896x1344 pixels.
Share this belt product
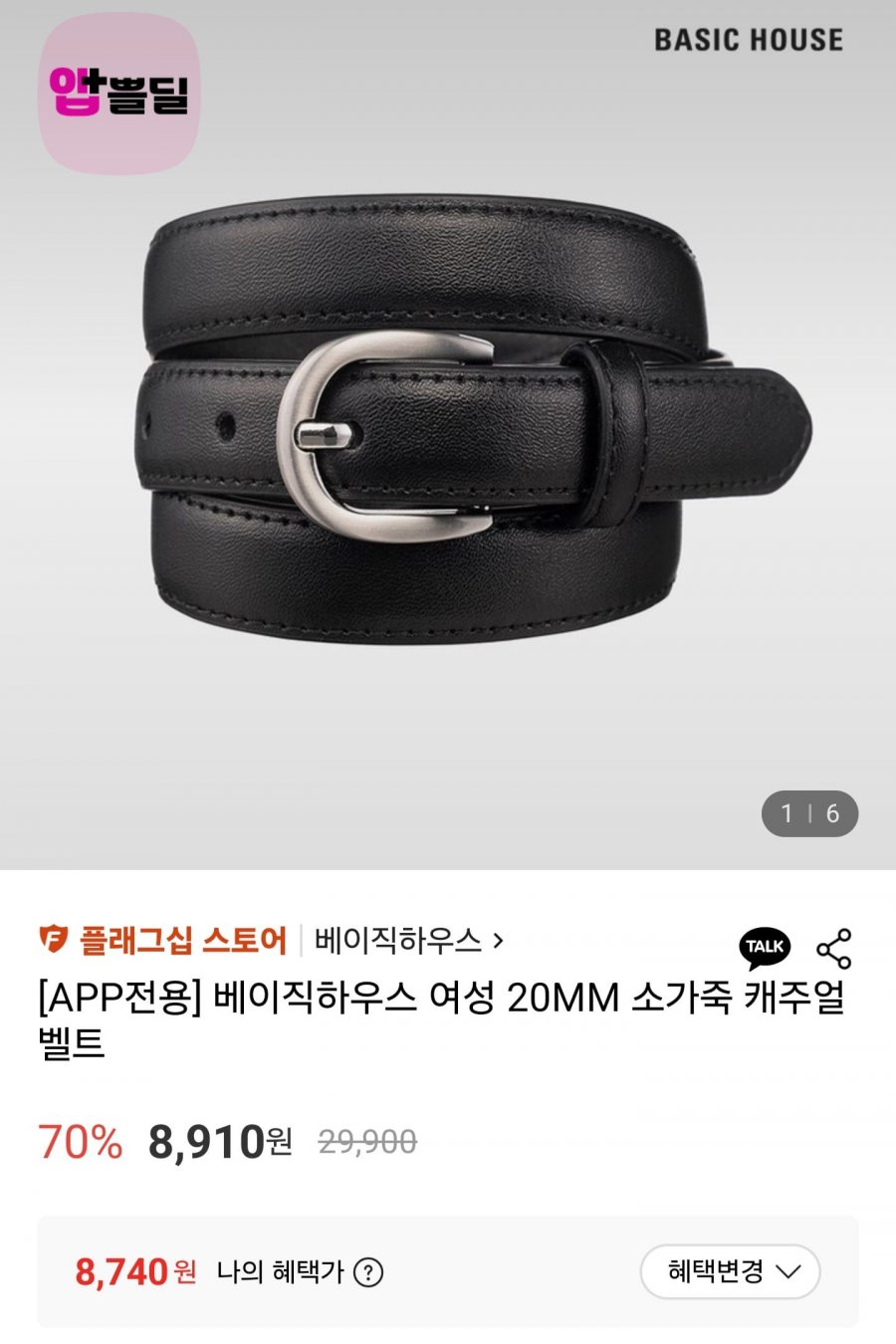(834, 949)
